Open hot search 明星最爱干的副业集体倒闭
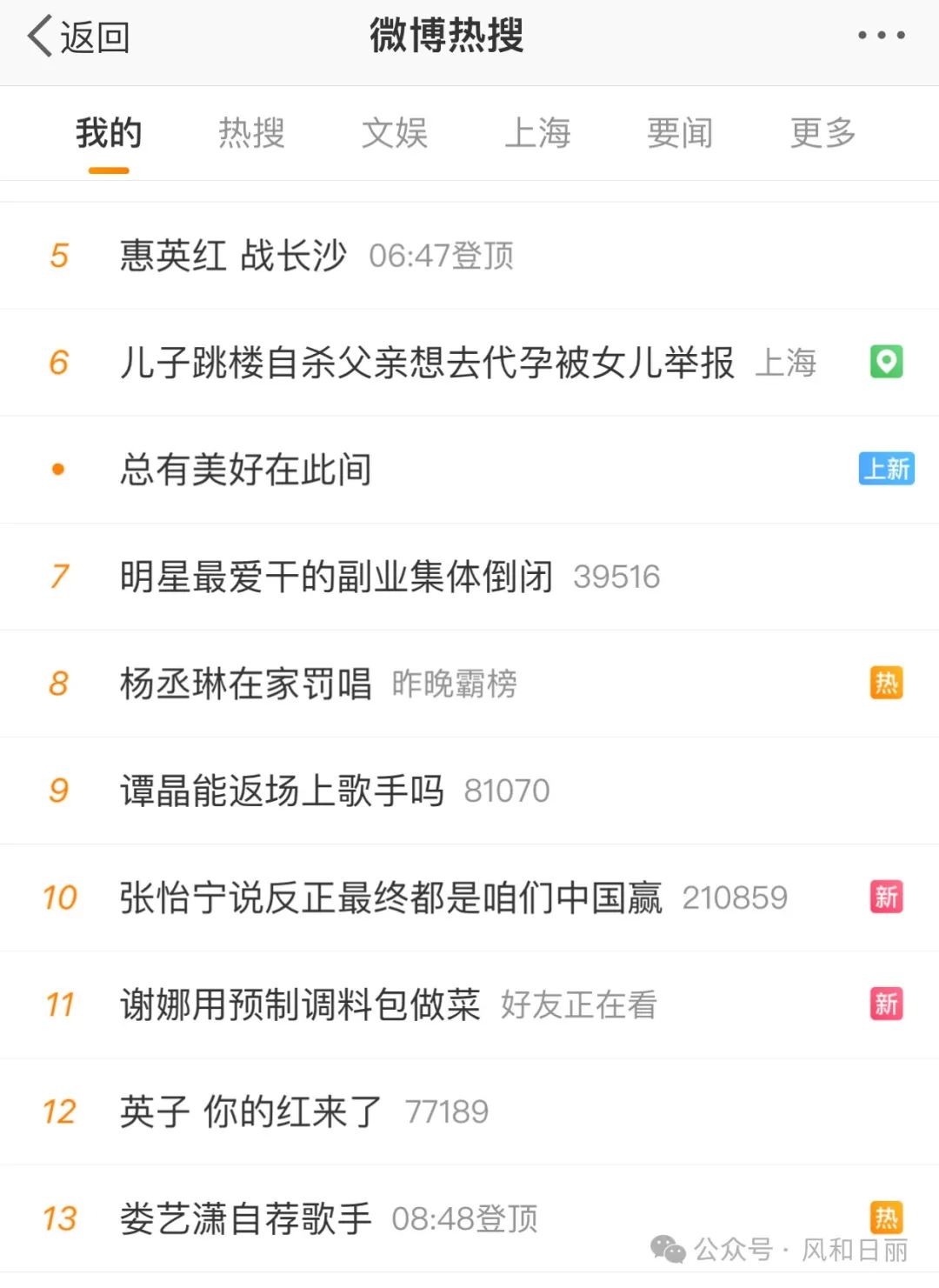Image resolution: width=939 pixels, height=1288 pixels. [337, 577]
